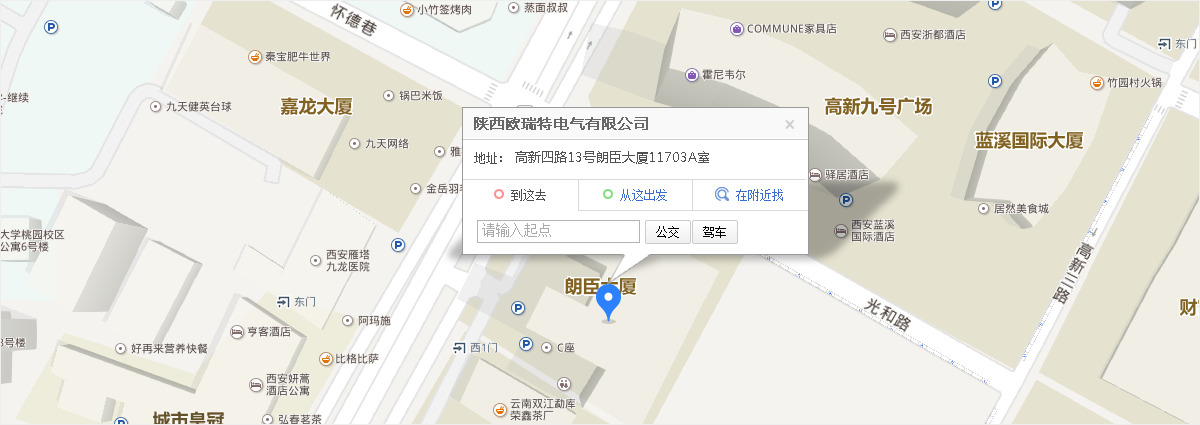The height and width of the screenshot is (425, 1200).
Task: Select the 驾车 route button
Action: 714,232
